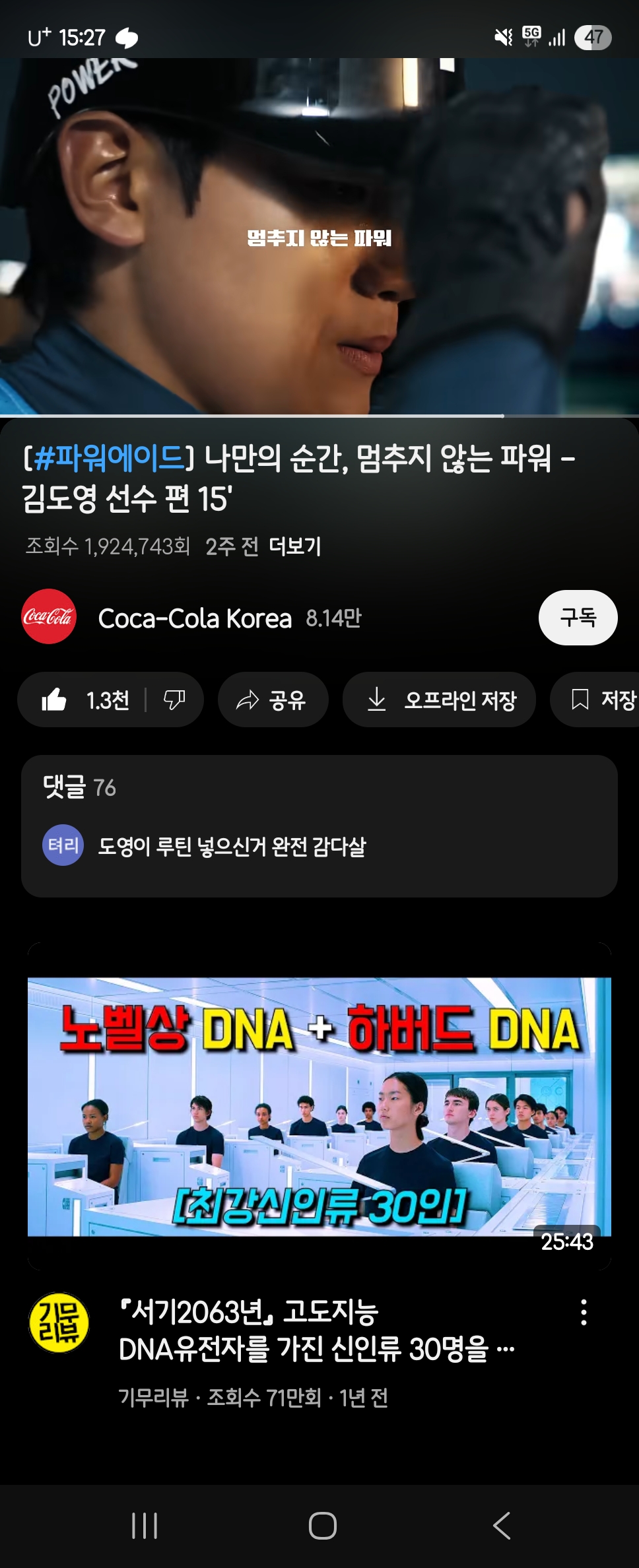Open the 댓글 76 comments section
639x1568 pixels.
[319, 826]
